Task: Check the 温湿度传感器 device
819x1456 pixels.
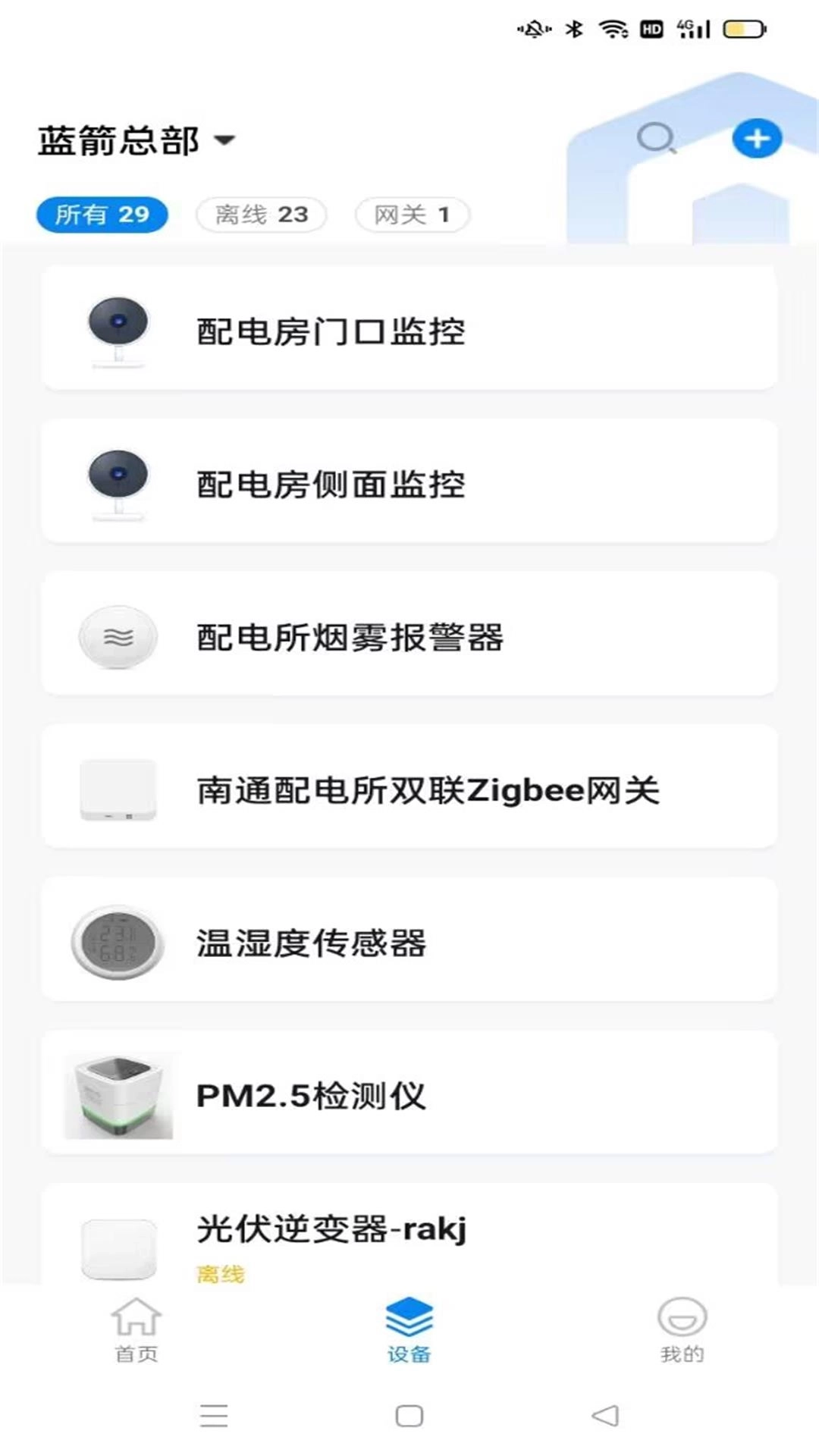Action: tap(409, 942)
